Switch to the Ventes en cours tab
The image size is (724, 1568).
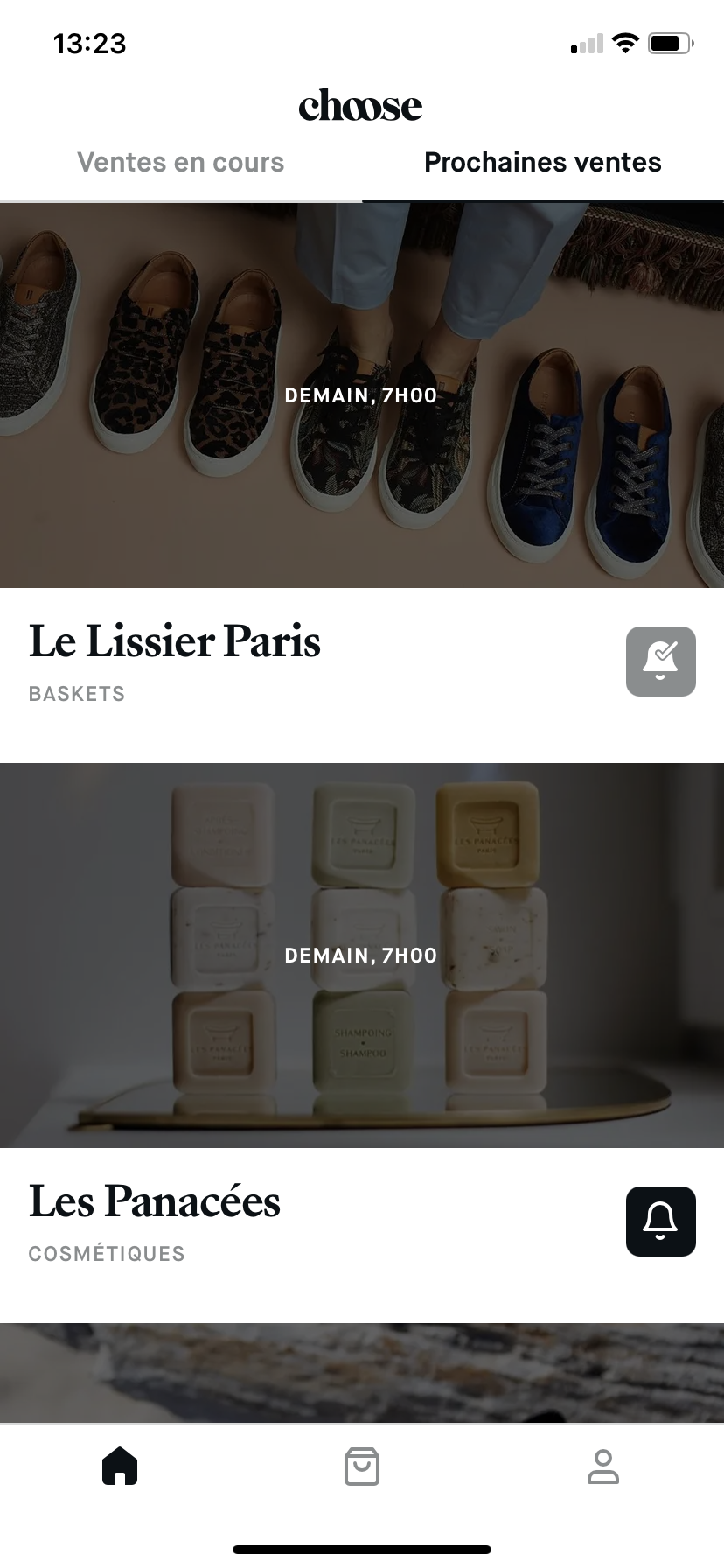tap(180, 163)
